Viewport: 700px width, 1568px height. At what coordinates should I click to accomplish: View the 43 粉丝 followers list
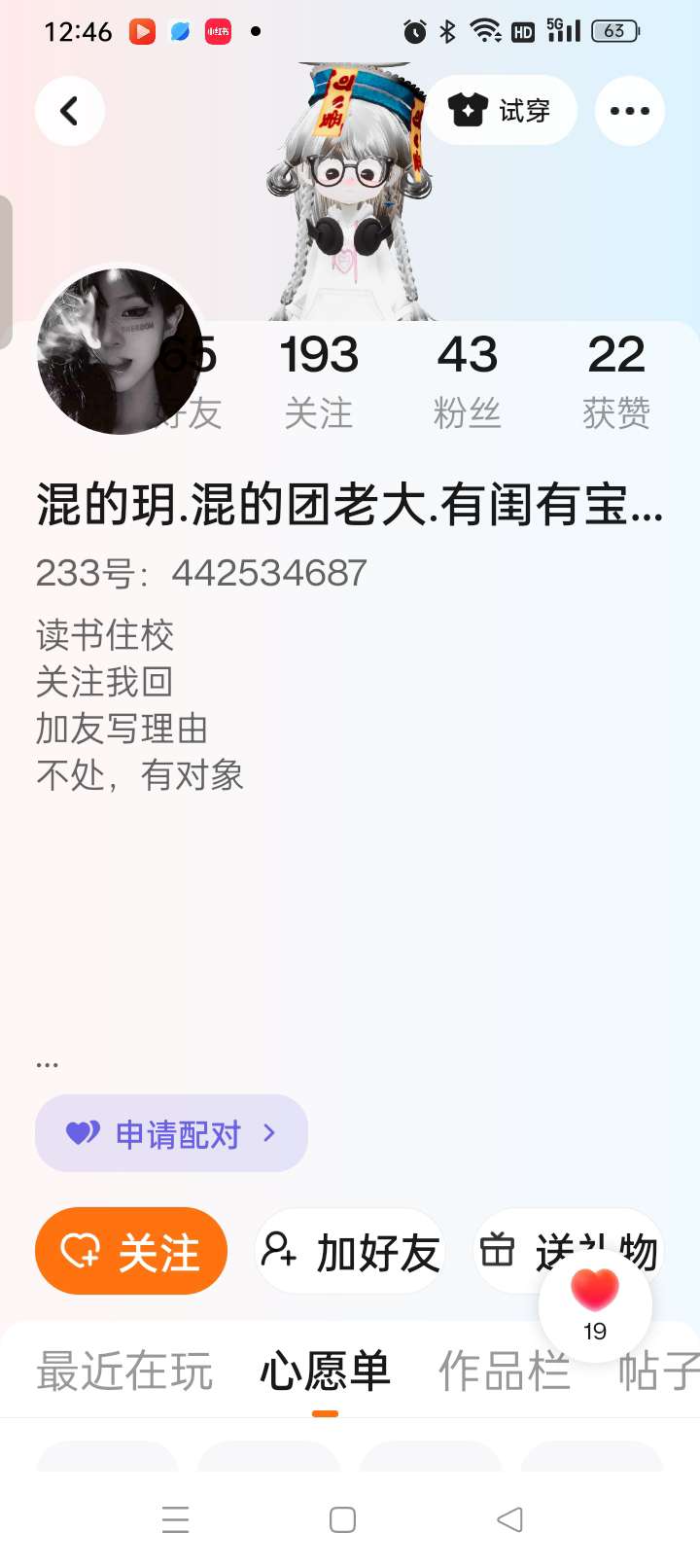467,379
